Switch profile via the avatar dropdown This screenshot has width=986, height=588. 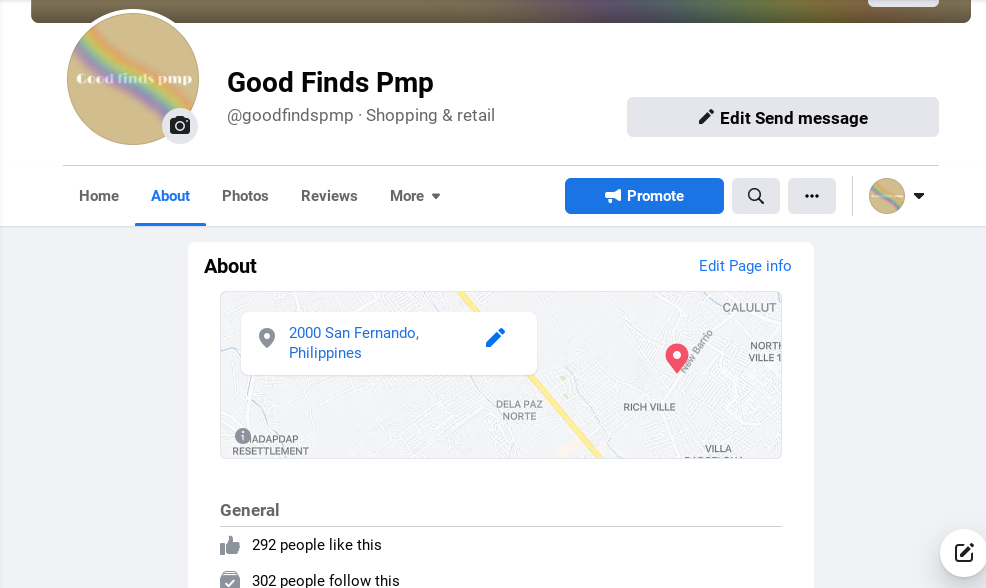pyautogui.click(x=897, y=196)
